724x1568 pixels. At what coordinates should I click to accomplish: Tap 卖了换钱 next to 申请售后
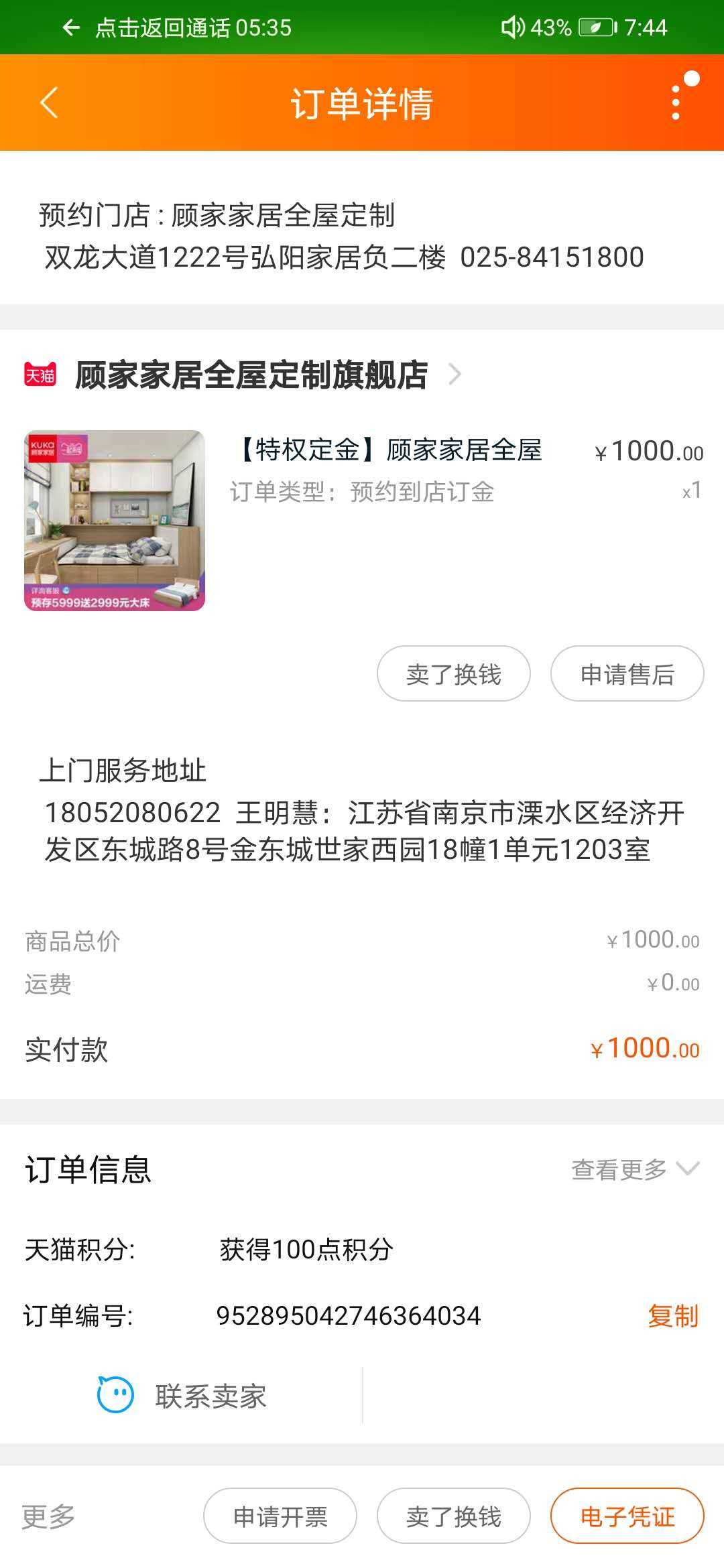tap(454, 674)
